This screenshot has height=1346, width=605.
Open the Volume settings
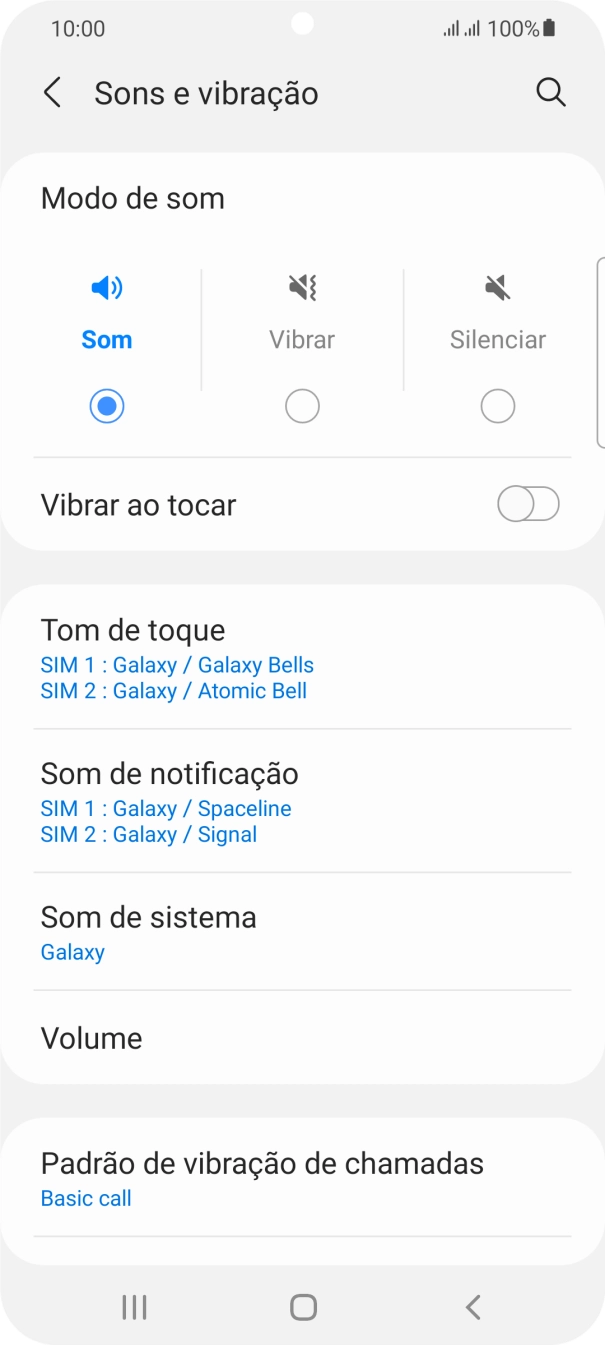tap(300, 1038)
